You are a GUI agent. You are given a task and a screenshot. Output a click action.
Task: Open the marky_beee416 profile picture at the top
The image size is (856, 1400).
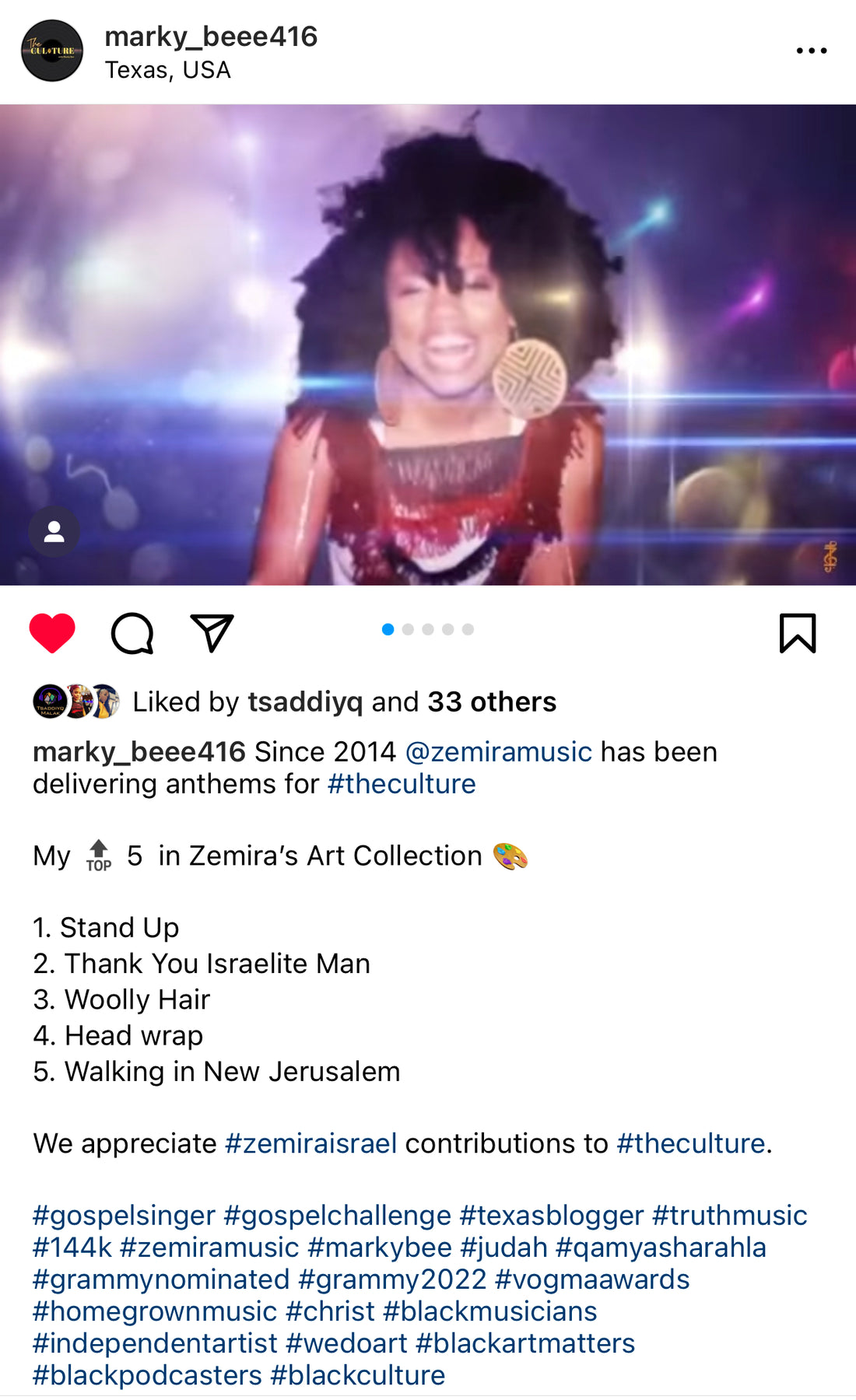point(52,51)
